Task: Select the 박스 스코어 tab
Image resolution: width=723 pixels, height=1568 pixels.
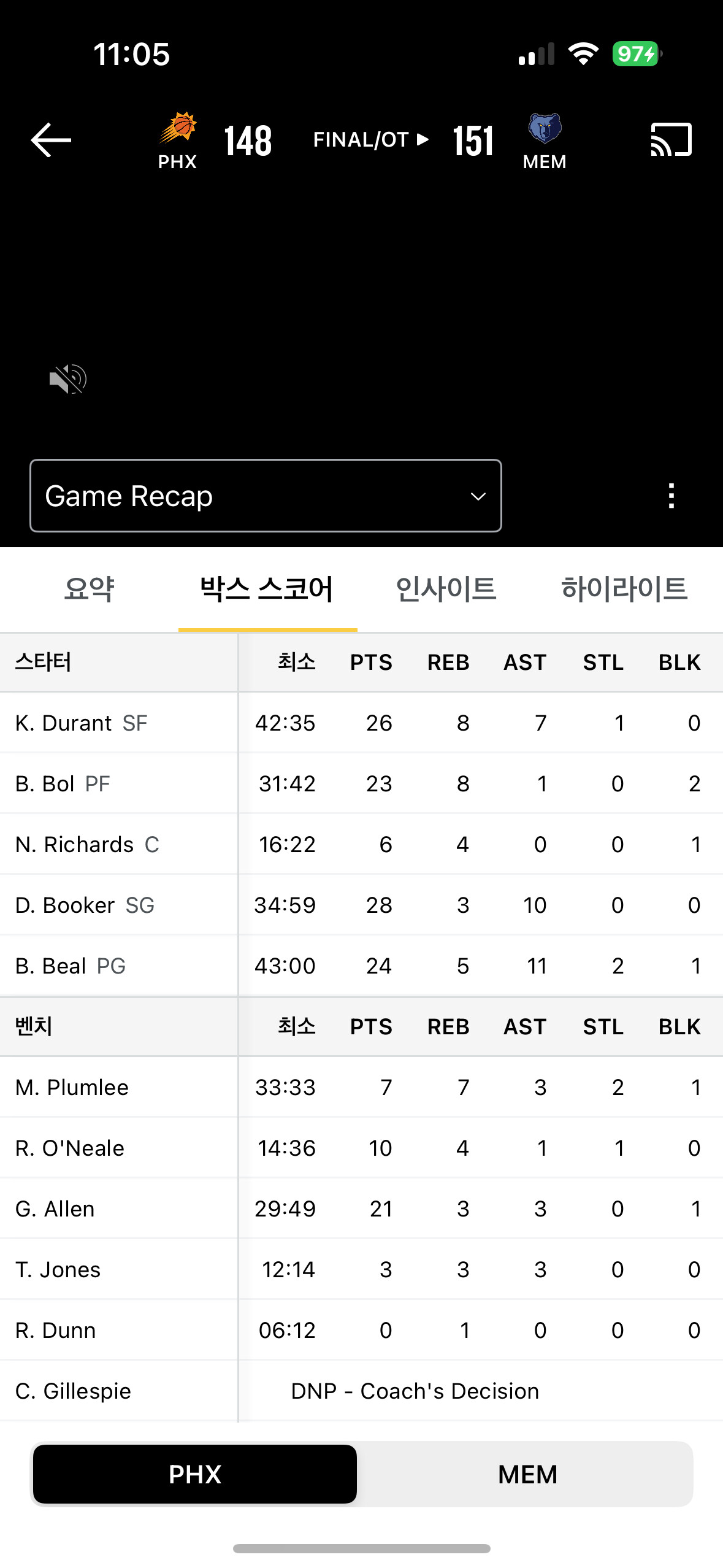Action: click(x=267, y=589)
